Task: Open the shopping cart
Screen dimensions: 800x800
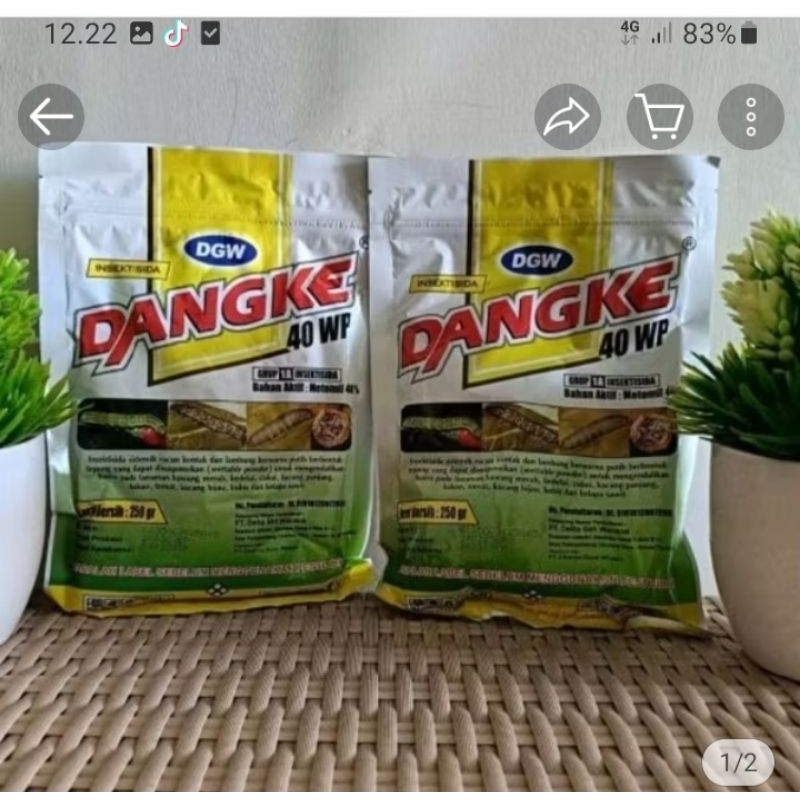Action: point(659,117)
